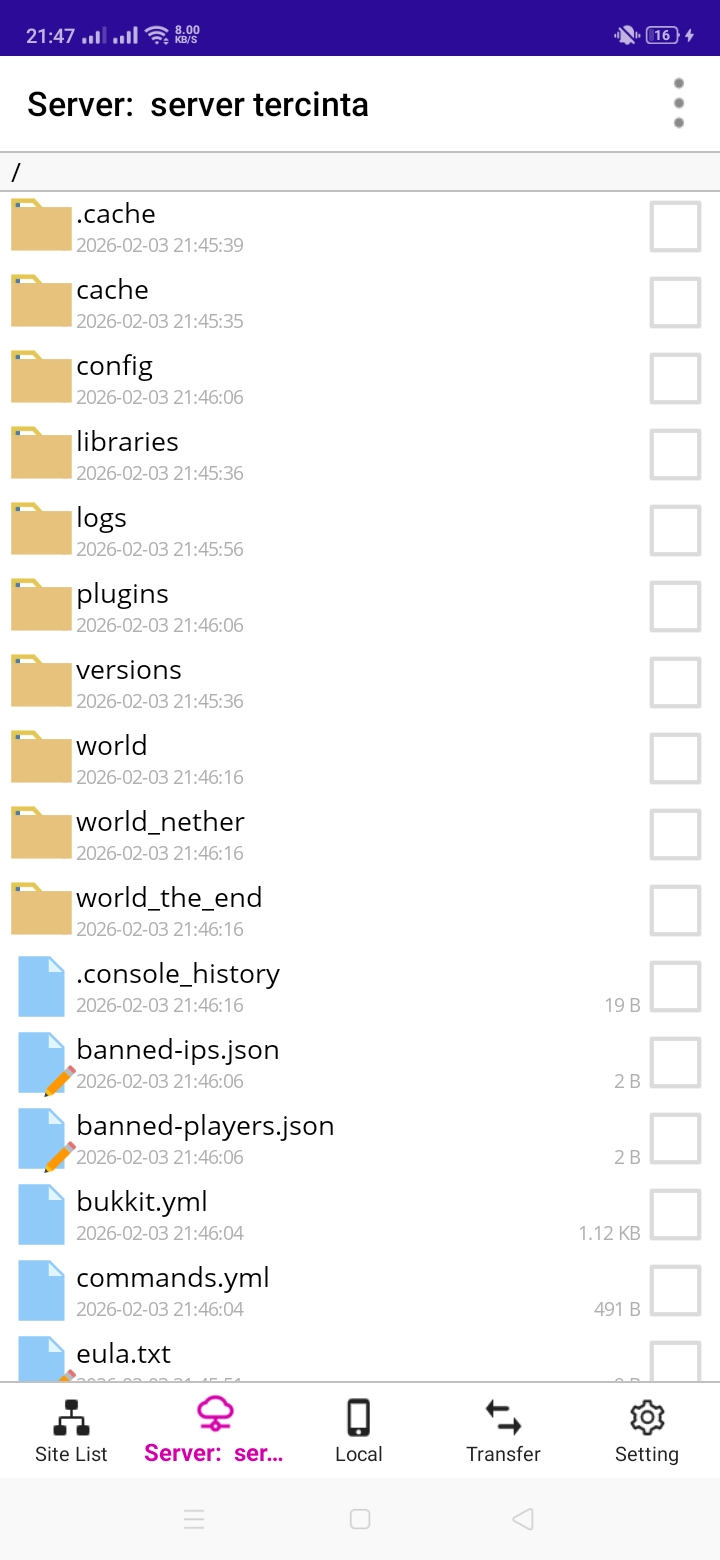Open the three-dot overflow menu

click(679, 104)
